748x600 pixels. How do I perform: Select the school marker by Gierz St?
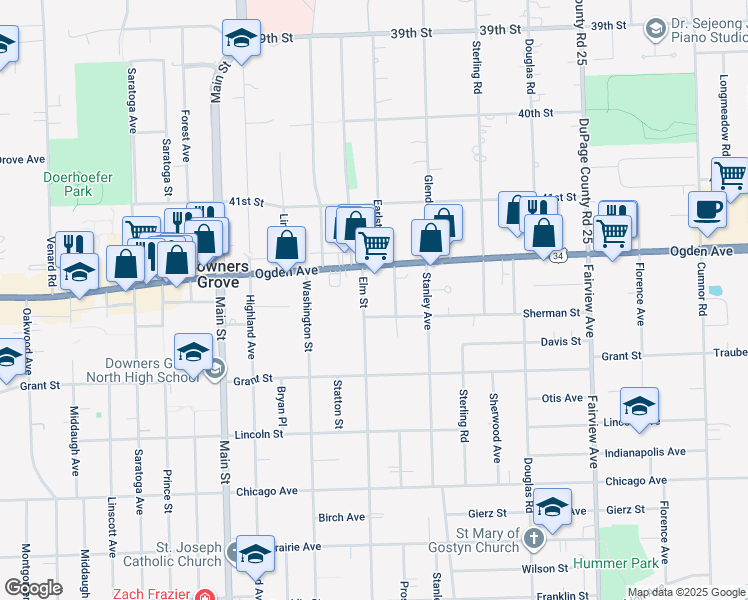(x=552, y=507)
